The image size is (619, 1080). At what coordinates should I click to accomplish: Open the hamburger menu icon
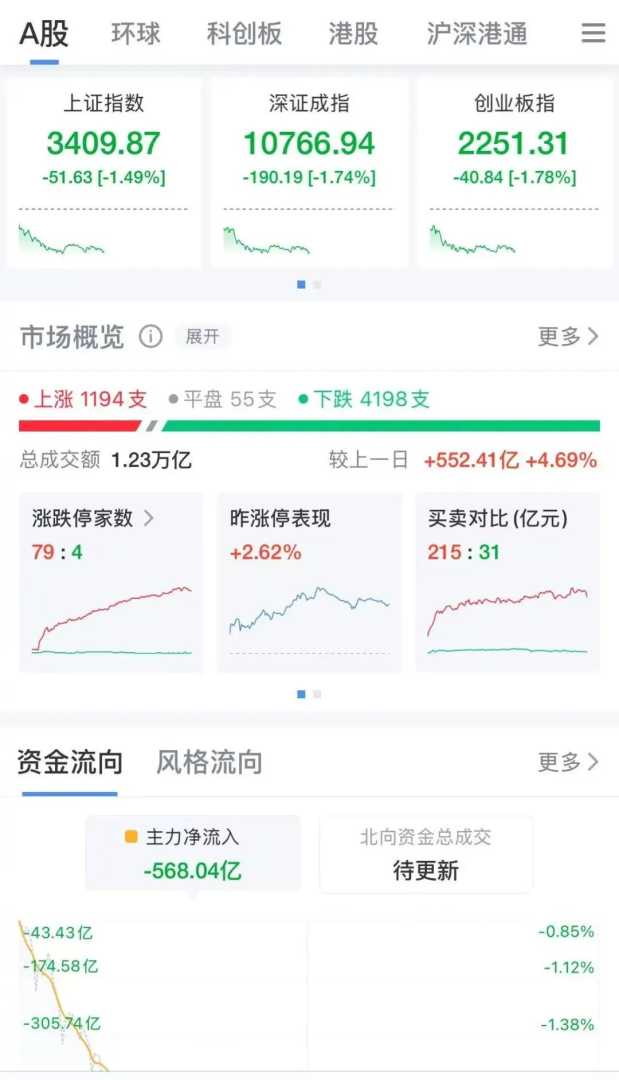click(593, 34)
